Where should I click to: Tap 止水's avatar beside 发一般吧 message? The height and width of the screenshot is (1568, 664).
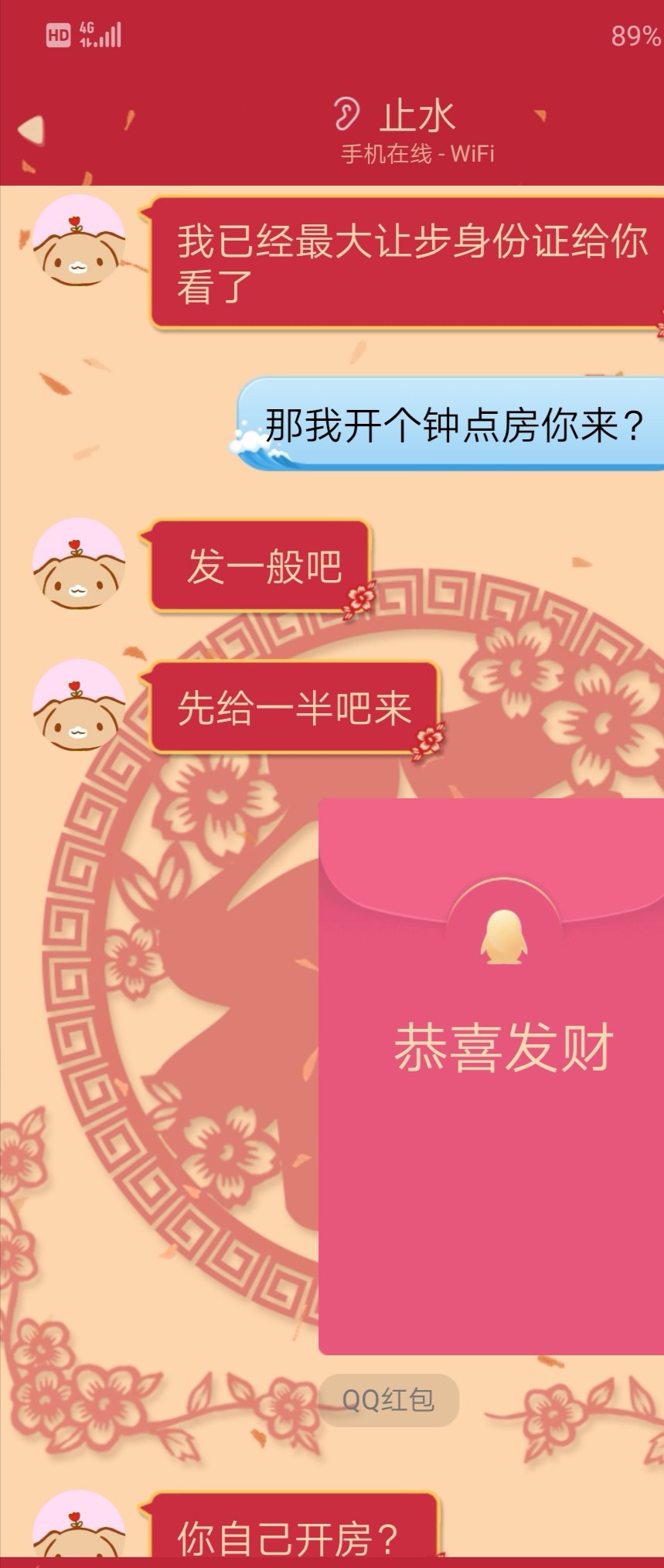78,565
